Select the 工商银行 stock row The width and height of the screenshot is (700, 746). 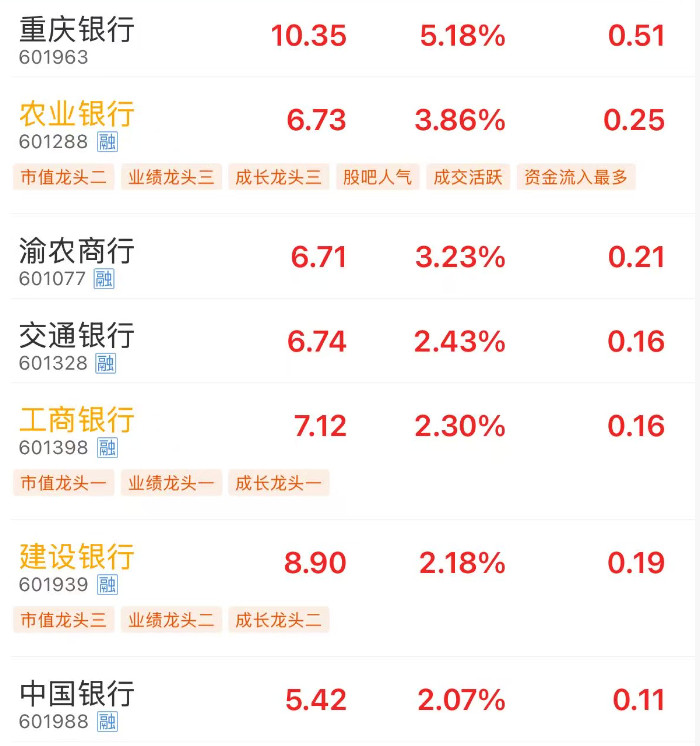76,420
